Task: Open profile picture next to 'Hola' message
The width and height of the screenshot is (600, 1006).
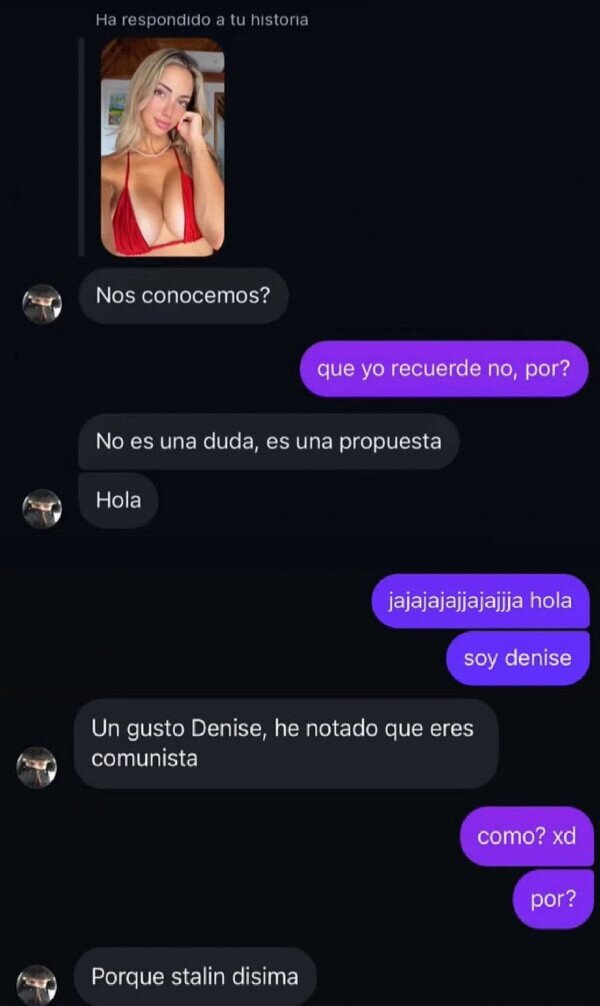Action: (x=42, y=508)
